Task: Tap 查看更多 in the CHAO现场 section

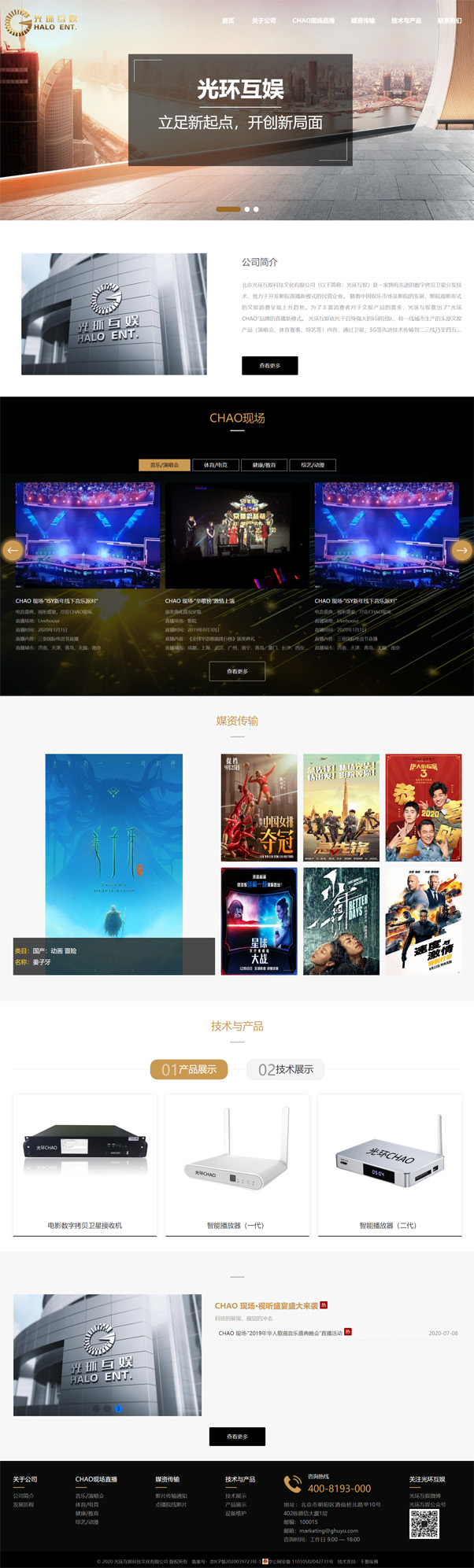Action: (x=237, y=671)
